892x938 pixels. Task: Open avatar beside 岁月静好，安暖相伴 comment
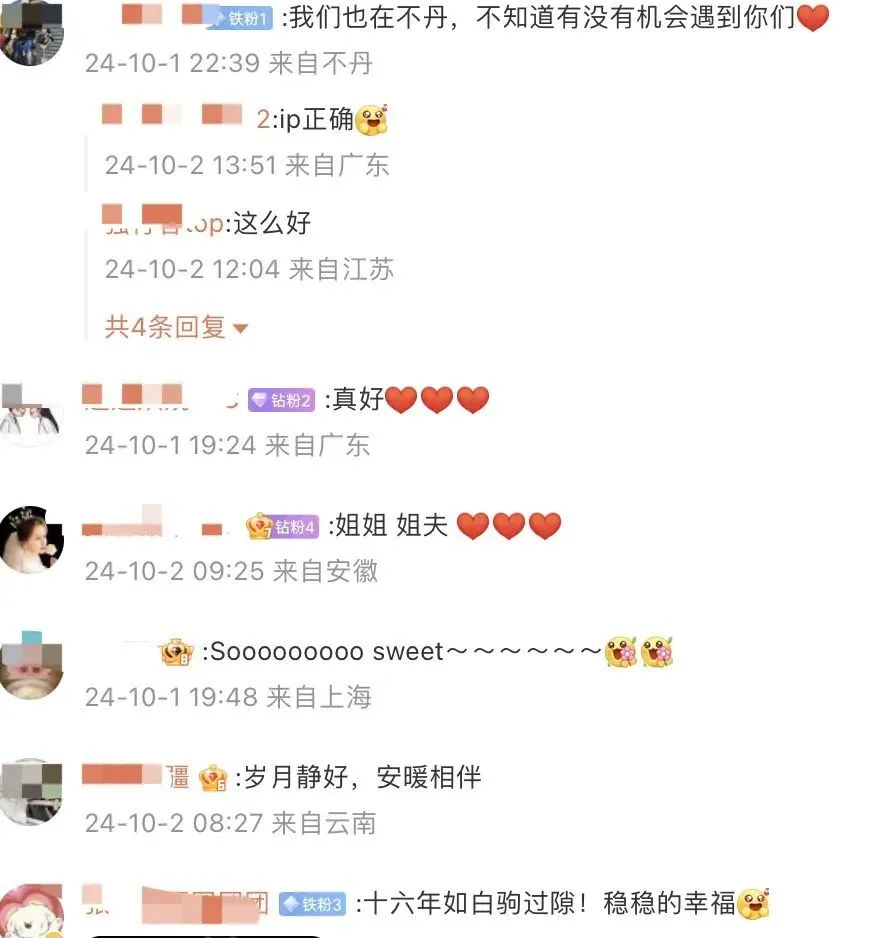coord(31,791)
